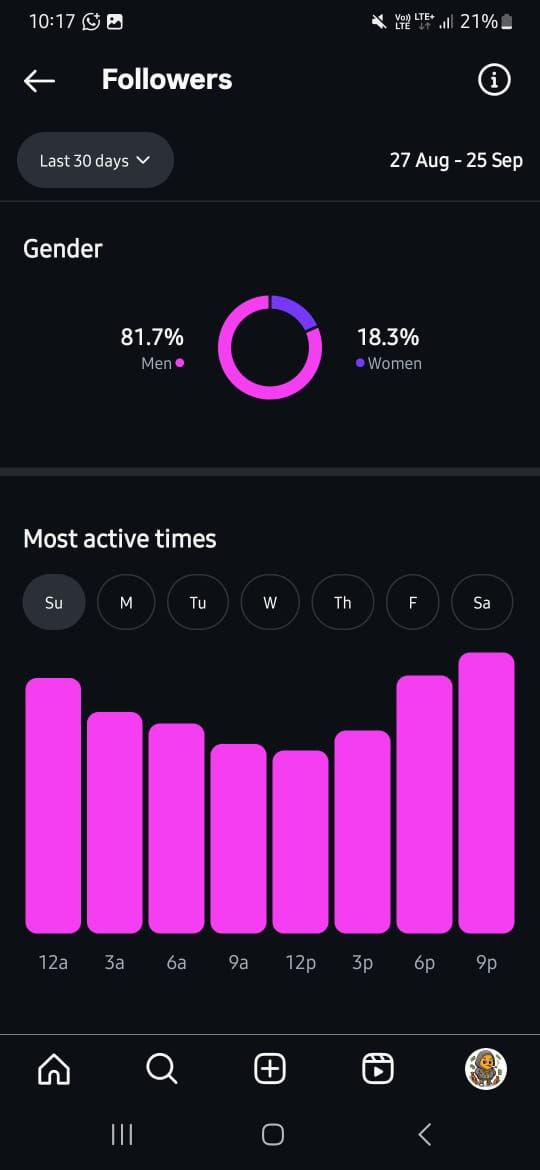Screen dimensions: 540x1170
Task: Tap the system home button
Action: (273, 1135)
